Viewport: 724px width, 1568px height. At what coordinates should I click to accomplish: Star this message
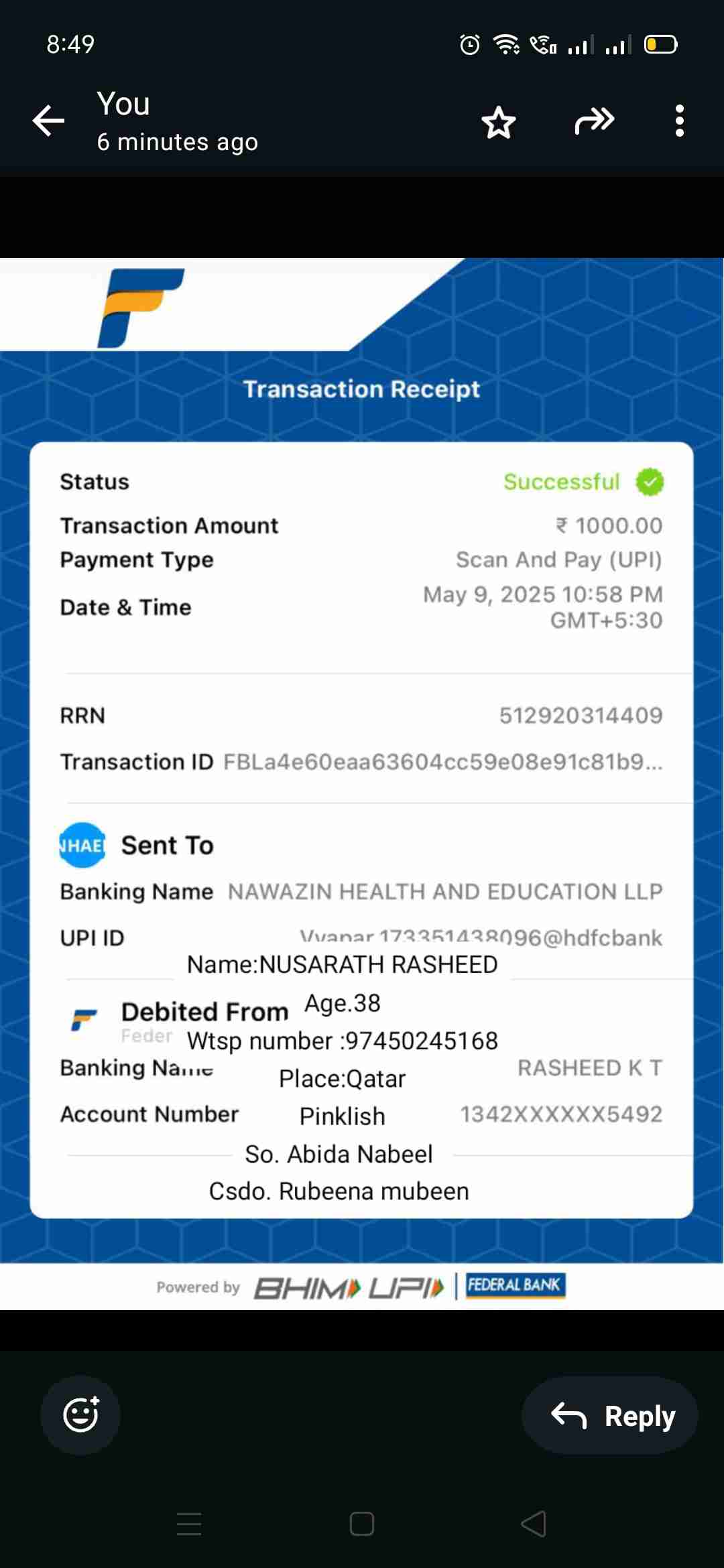click(499, 122)
